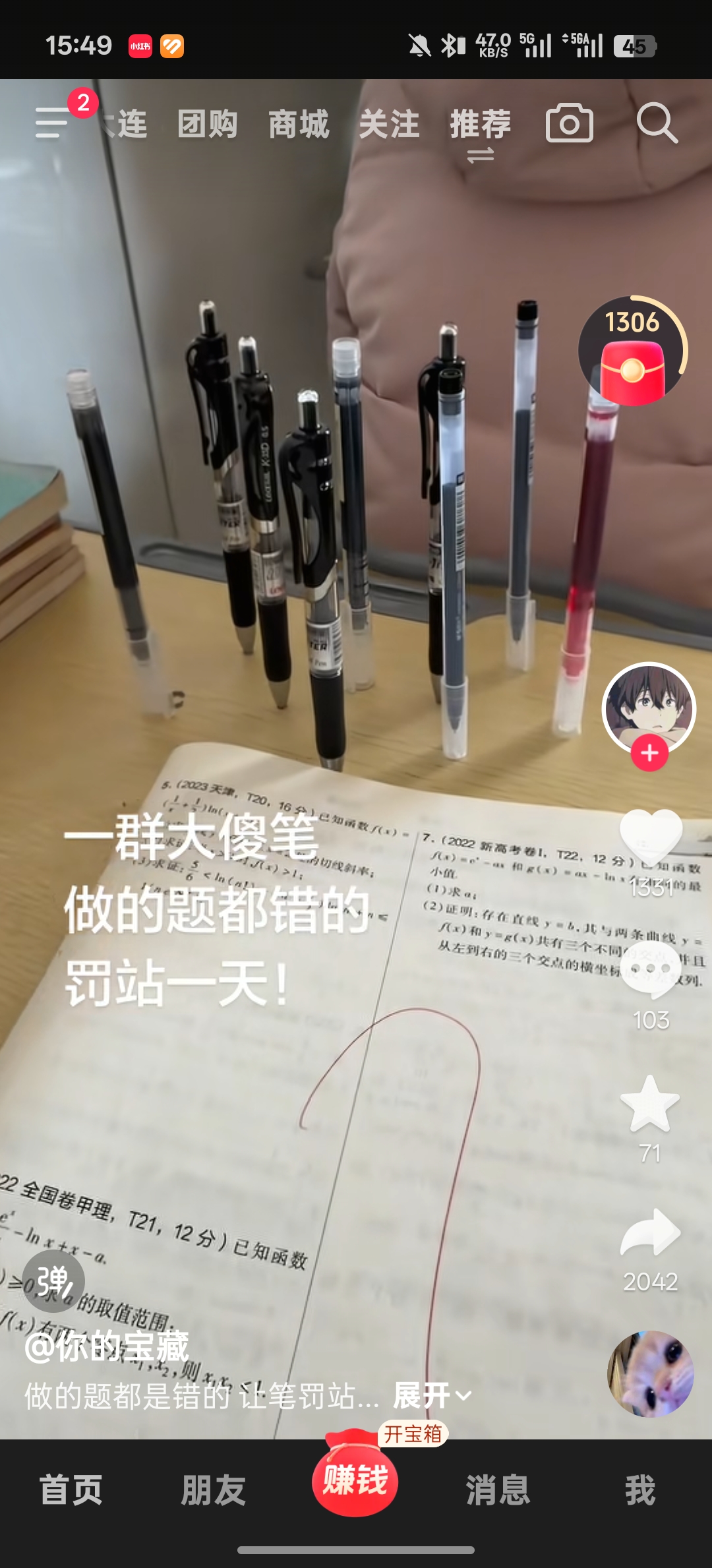Follow the creator with the plus button
The width and height of the screenshot is (712, 1568).
(649, 753)
